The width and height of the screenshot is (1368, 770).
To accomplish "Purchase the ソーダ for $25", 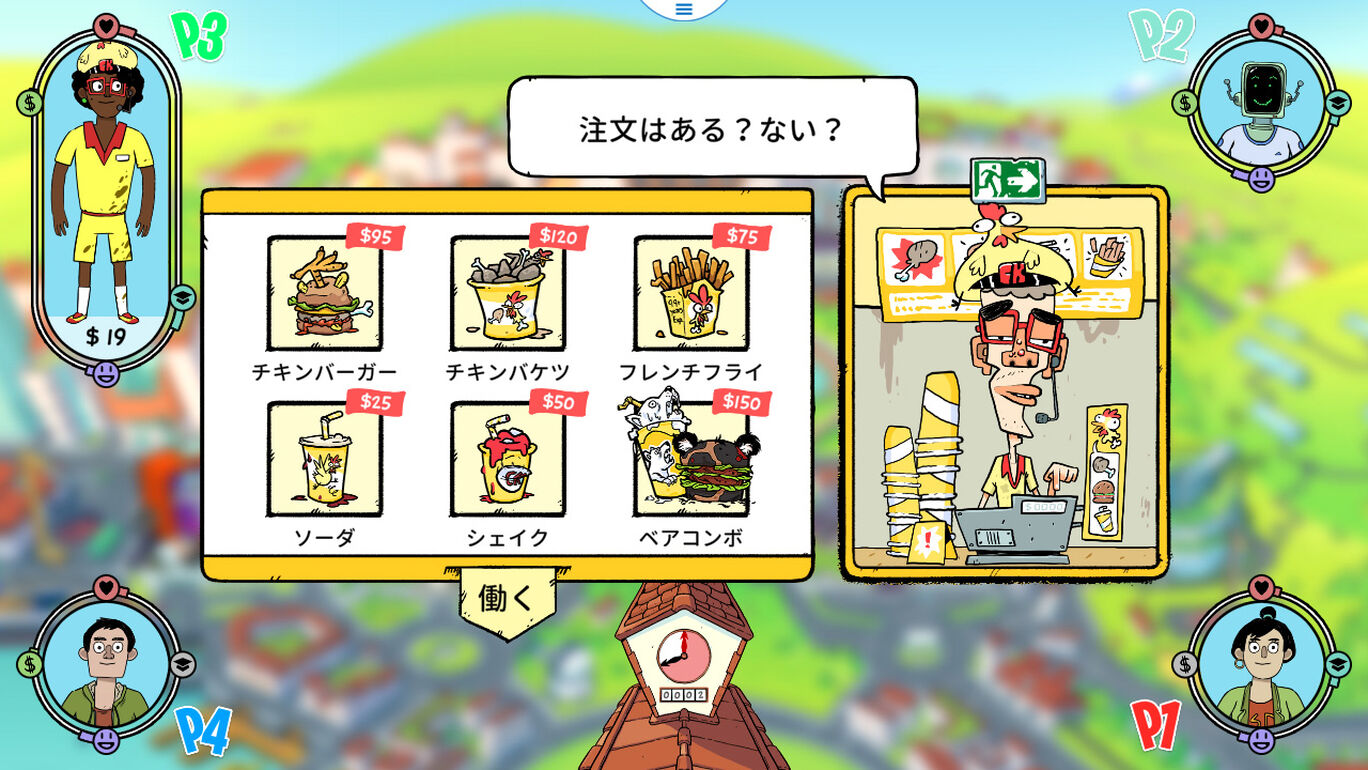I will tap(324, 459).
